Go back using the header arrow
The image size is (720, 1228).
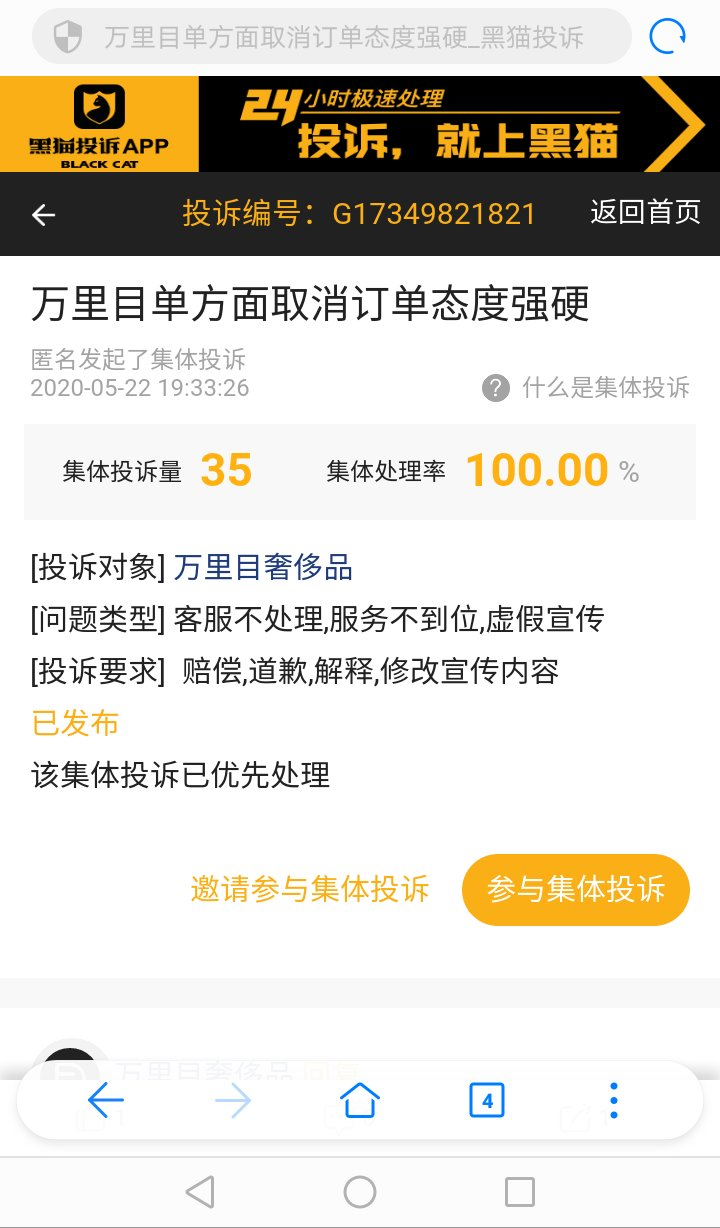(x=43, y=214)
